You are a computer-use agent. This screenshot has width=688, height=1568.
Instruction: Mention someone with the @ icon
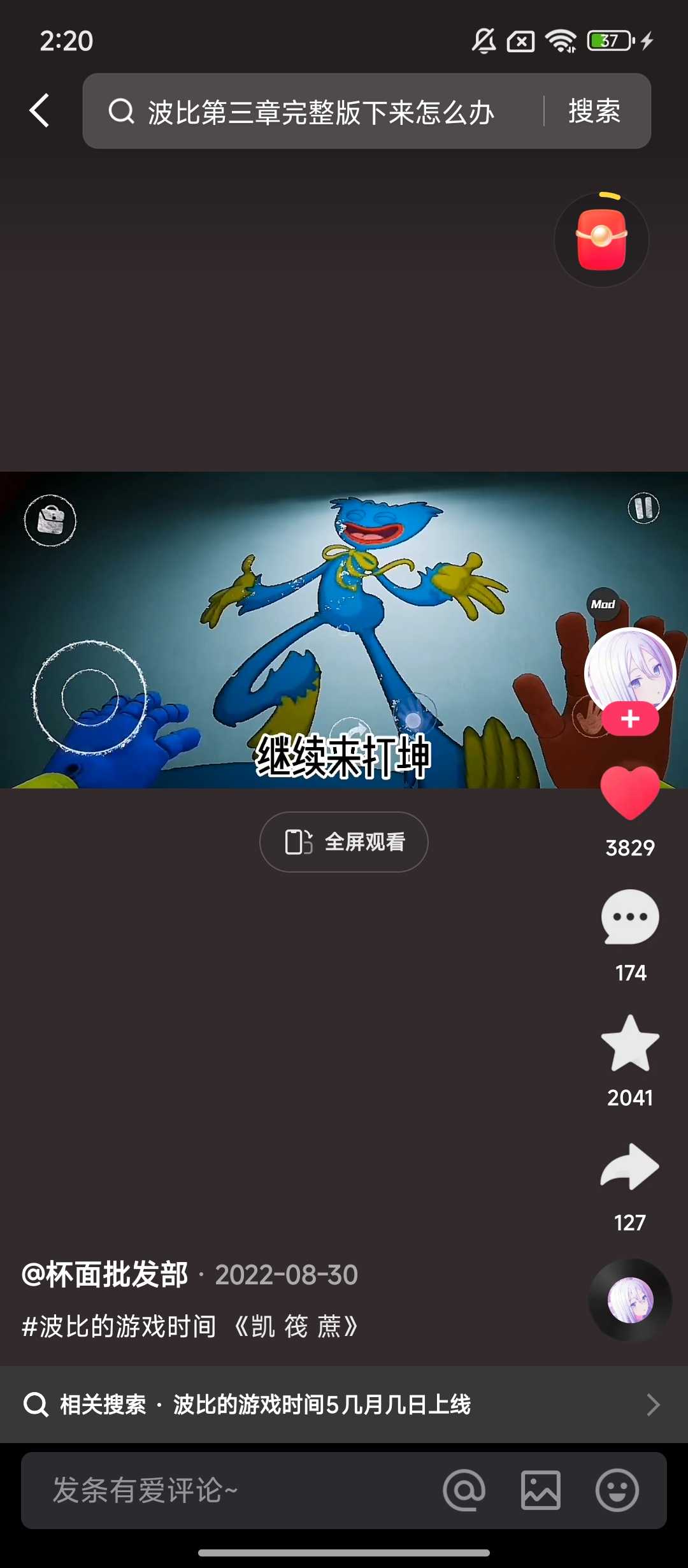[464, 1490]
